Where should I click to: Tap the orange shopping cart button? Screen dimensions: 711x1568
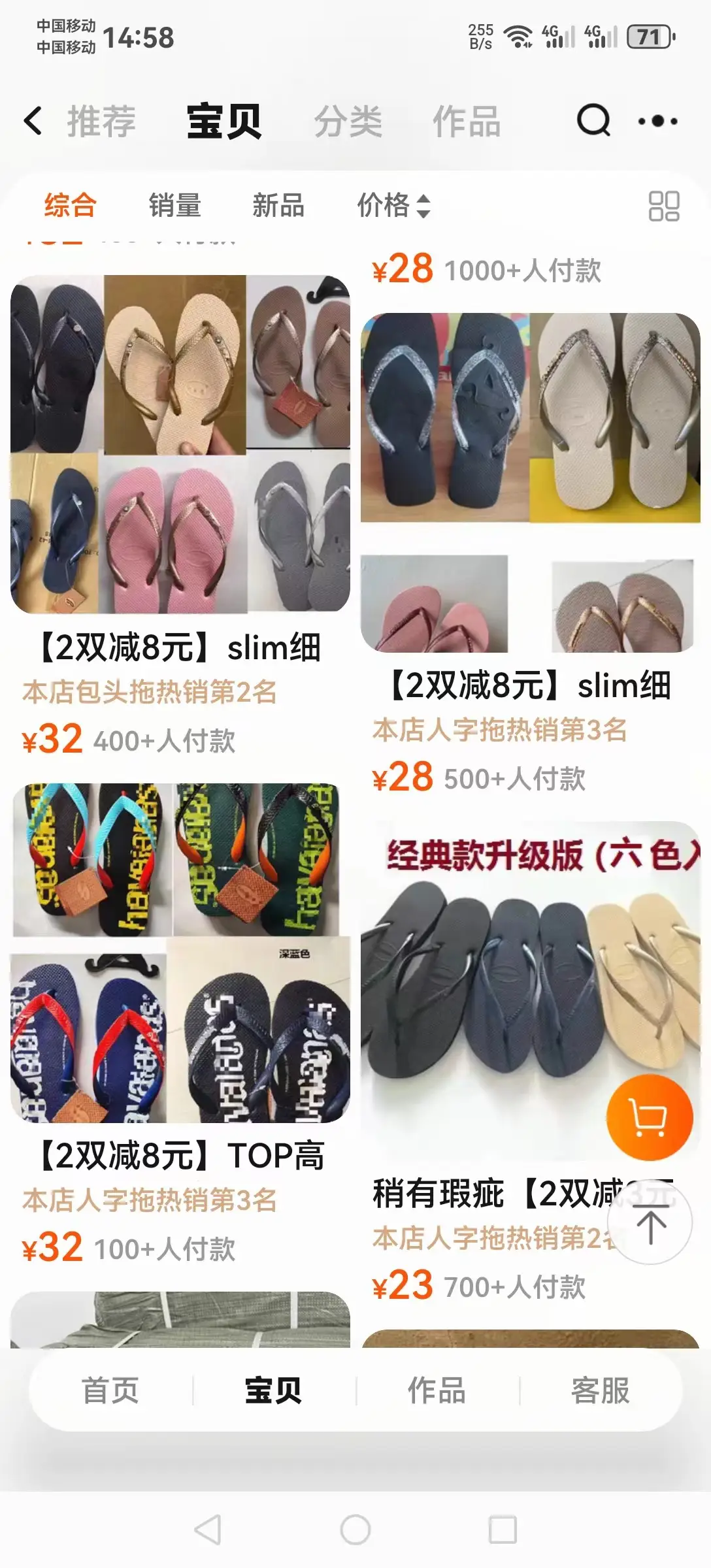(x=650, y=1117)
